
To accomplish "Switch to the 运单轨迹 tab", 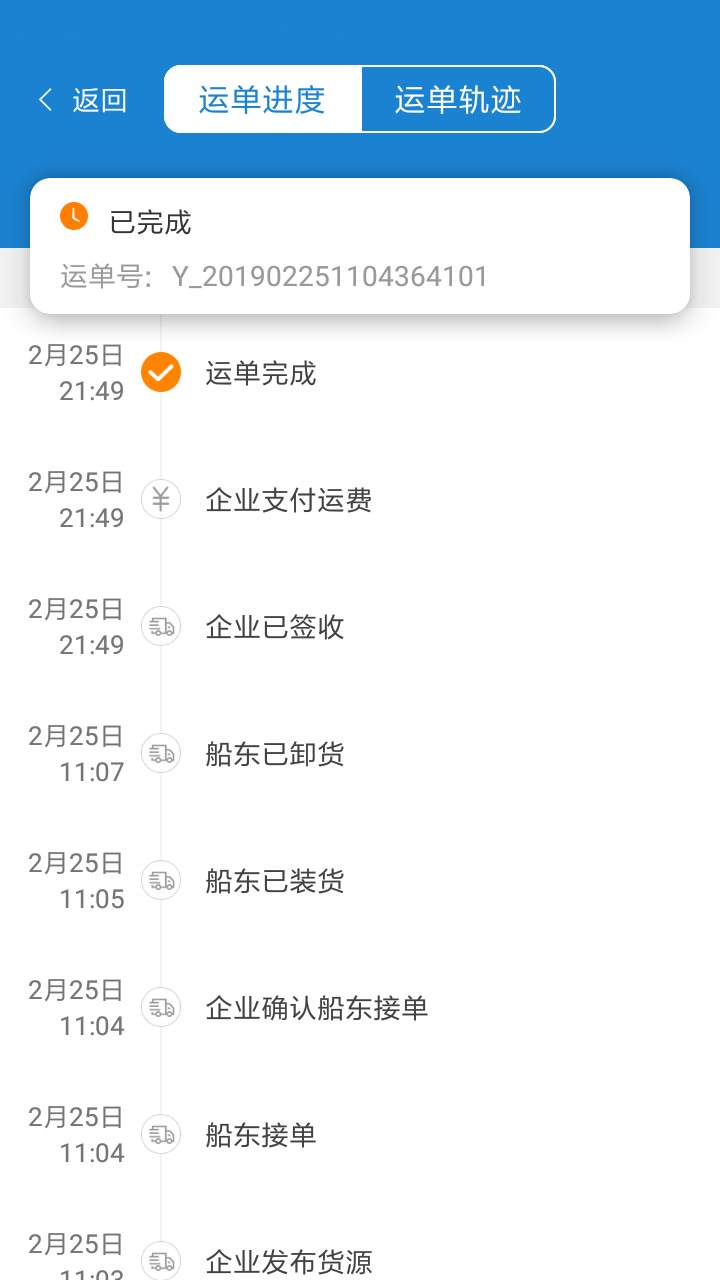I will pos(457,99).
